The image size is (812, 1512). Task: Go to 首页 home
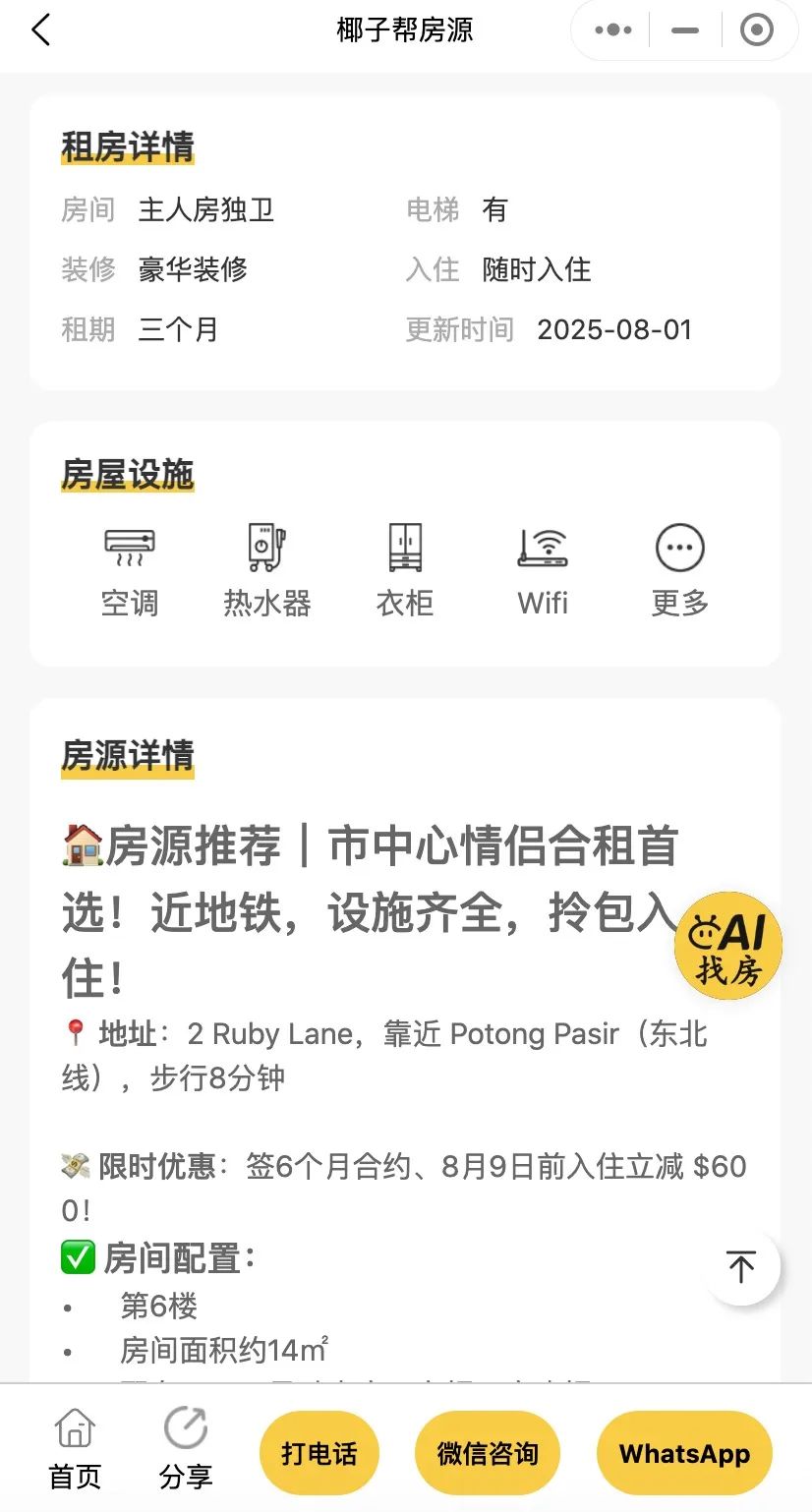75,1450
